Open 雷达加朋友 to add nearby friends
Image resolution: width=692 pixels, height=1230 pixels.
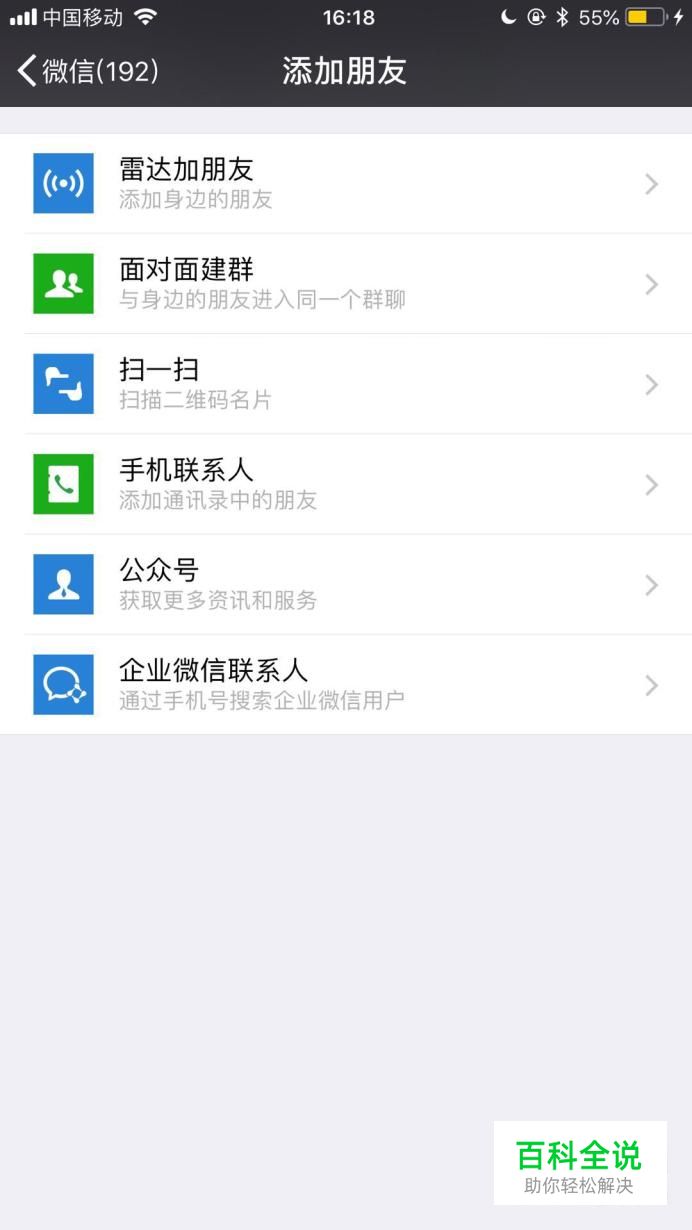(345, 184)
